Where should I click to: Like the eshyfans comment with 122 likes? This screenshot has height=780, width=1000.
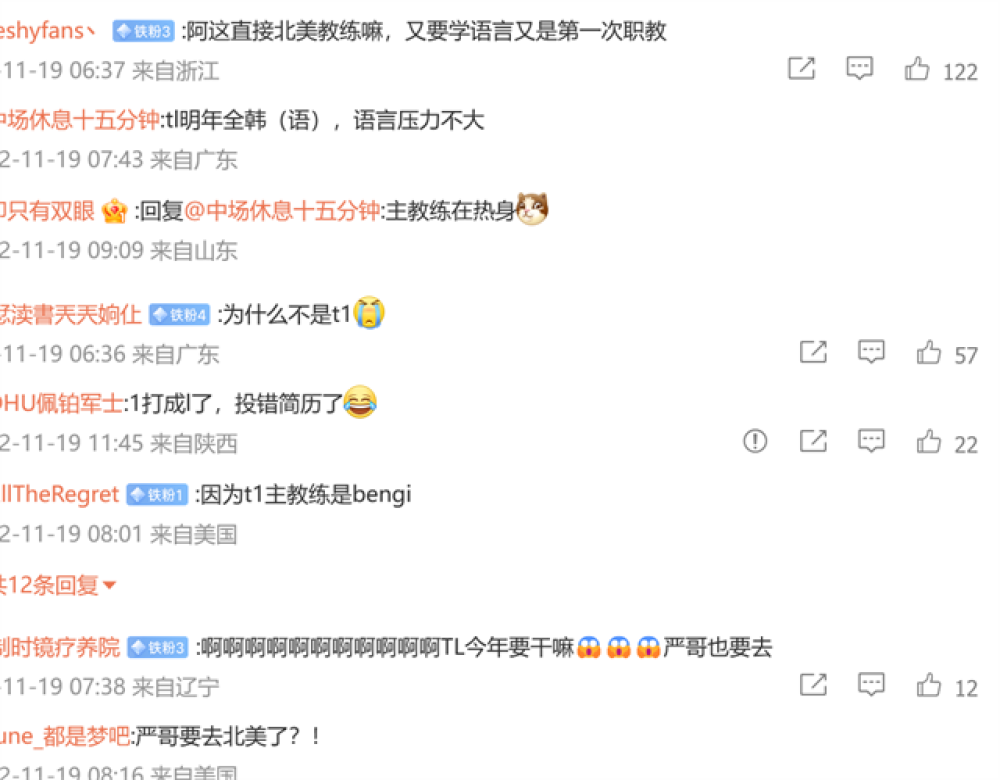point(918,69)
